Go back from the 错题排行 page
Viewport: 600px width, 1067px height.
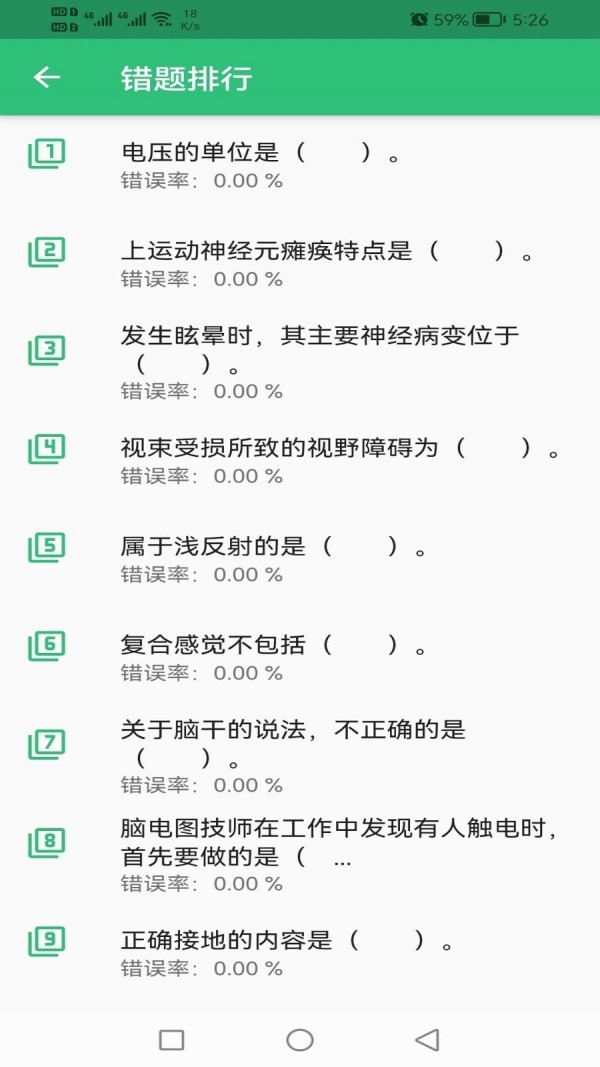[x=47, y=78]
